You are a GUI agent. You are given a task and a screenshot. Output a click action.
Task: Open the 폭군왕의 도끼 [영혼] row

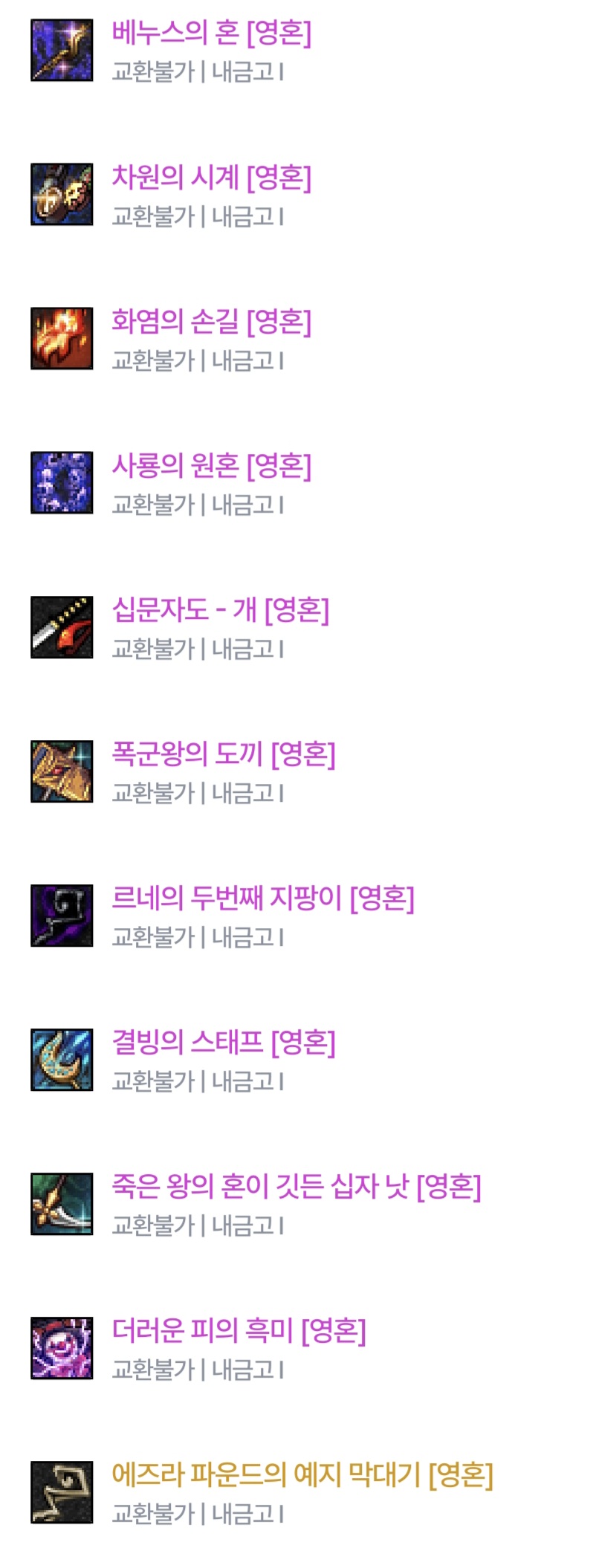click(223, 754)
